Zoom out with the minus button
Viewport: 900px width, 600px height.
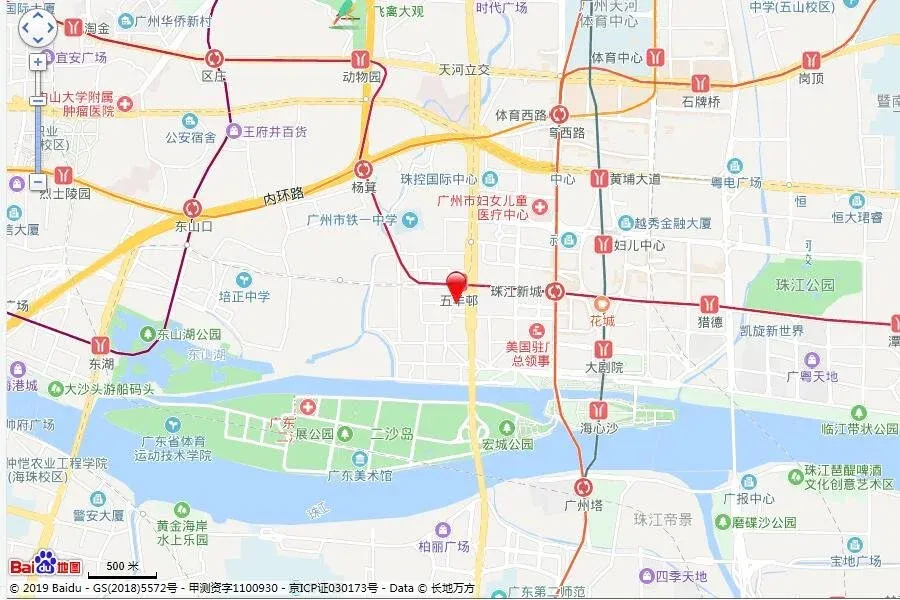click(38, 182)
